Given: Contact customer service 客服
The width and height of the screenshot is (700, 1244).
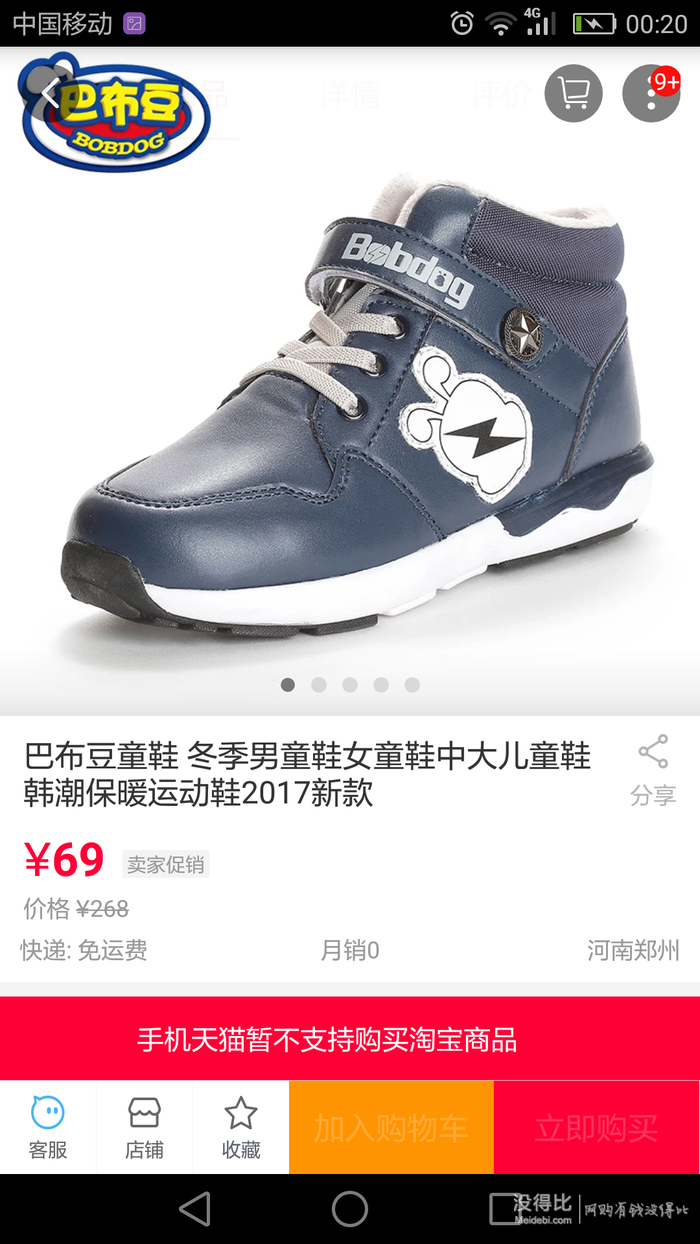Looking at the screenshot, I should 47,1127.
